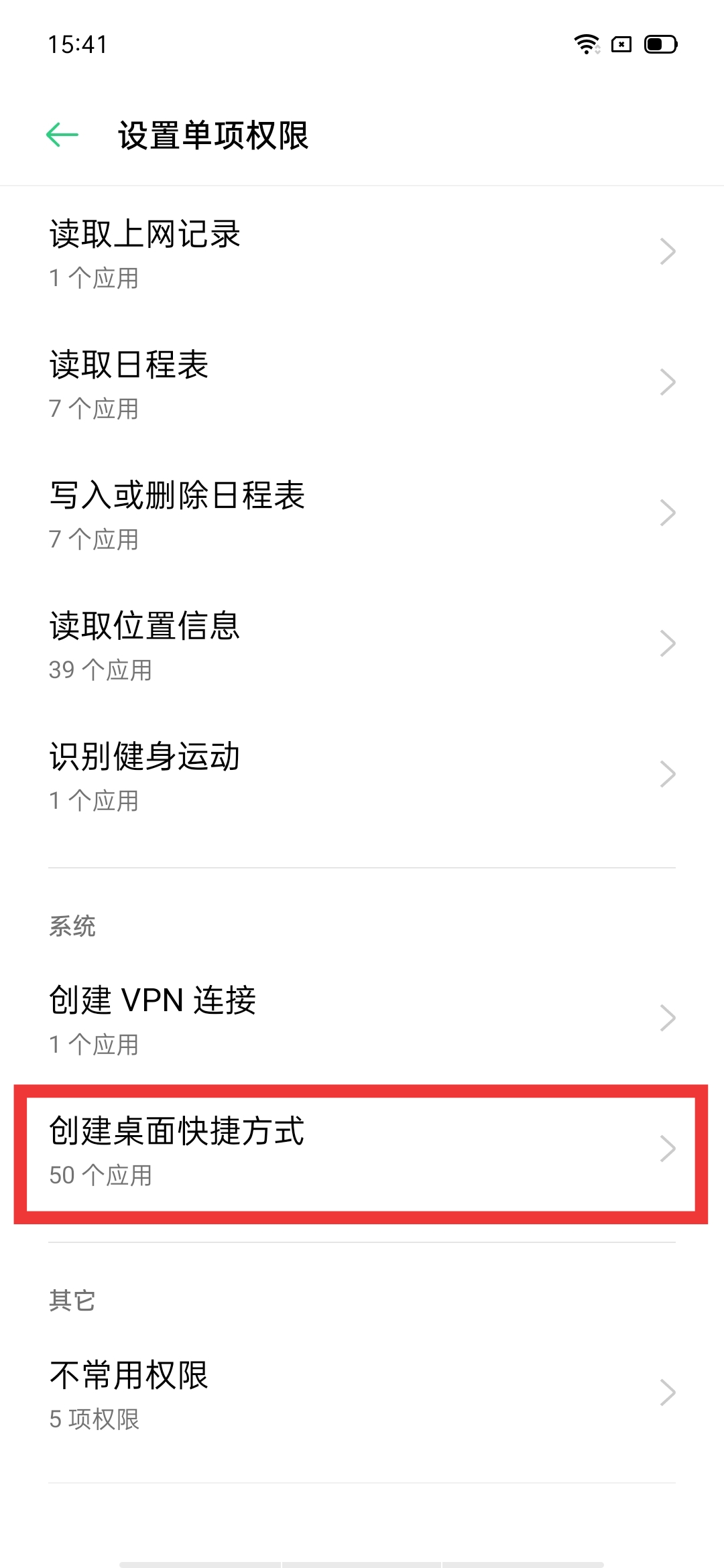Open 创建 VPN 连接 permission
724x1568 pixels.
click(362, 1019)
